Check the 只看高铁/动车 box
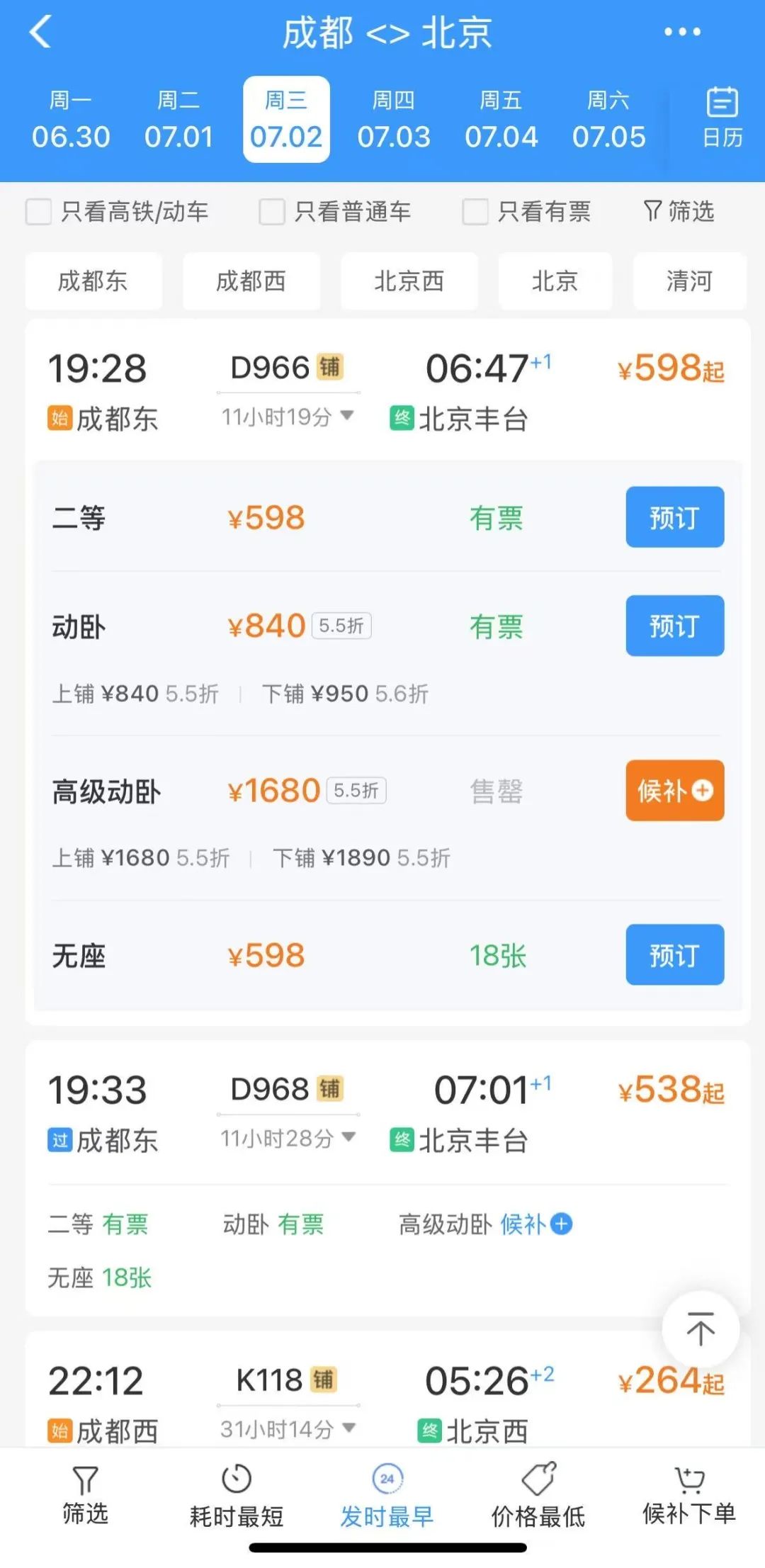765x1568 pixels. pos(39,211)
